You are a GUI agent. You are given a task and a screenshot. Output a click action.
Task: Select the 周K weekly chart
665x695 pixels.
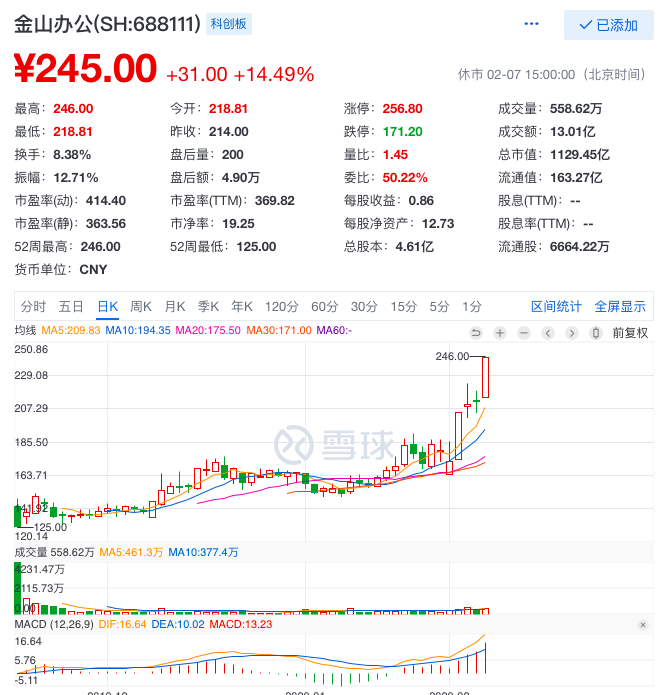coord(141,307)
